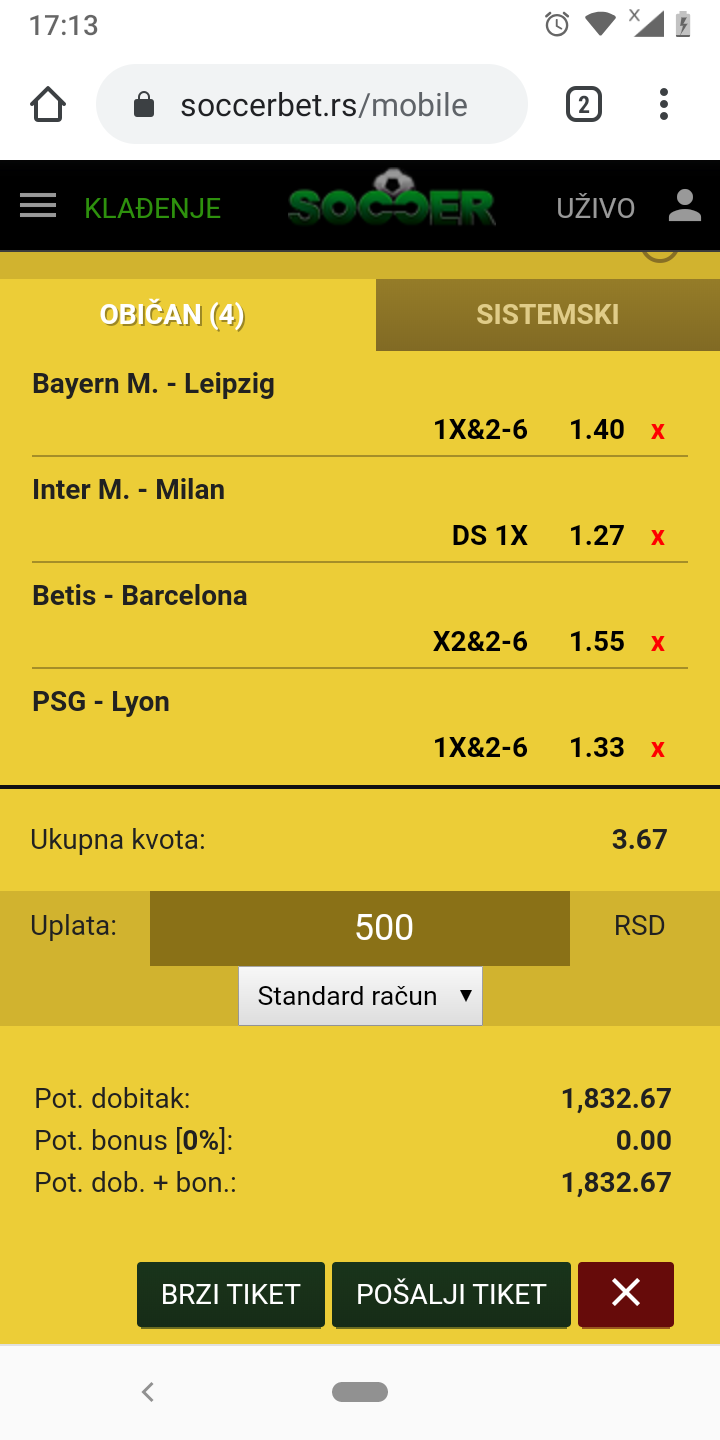Submit with Pošalji tiket
Screen dimensions: 720x1440
click(451, 1294)
